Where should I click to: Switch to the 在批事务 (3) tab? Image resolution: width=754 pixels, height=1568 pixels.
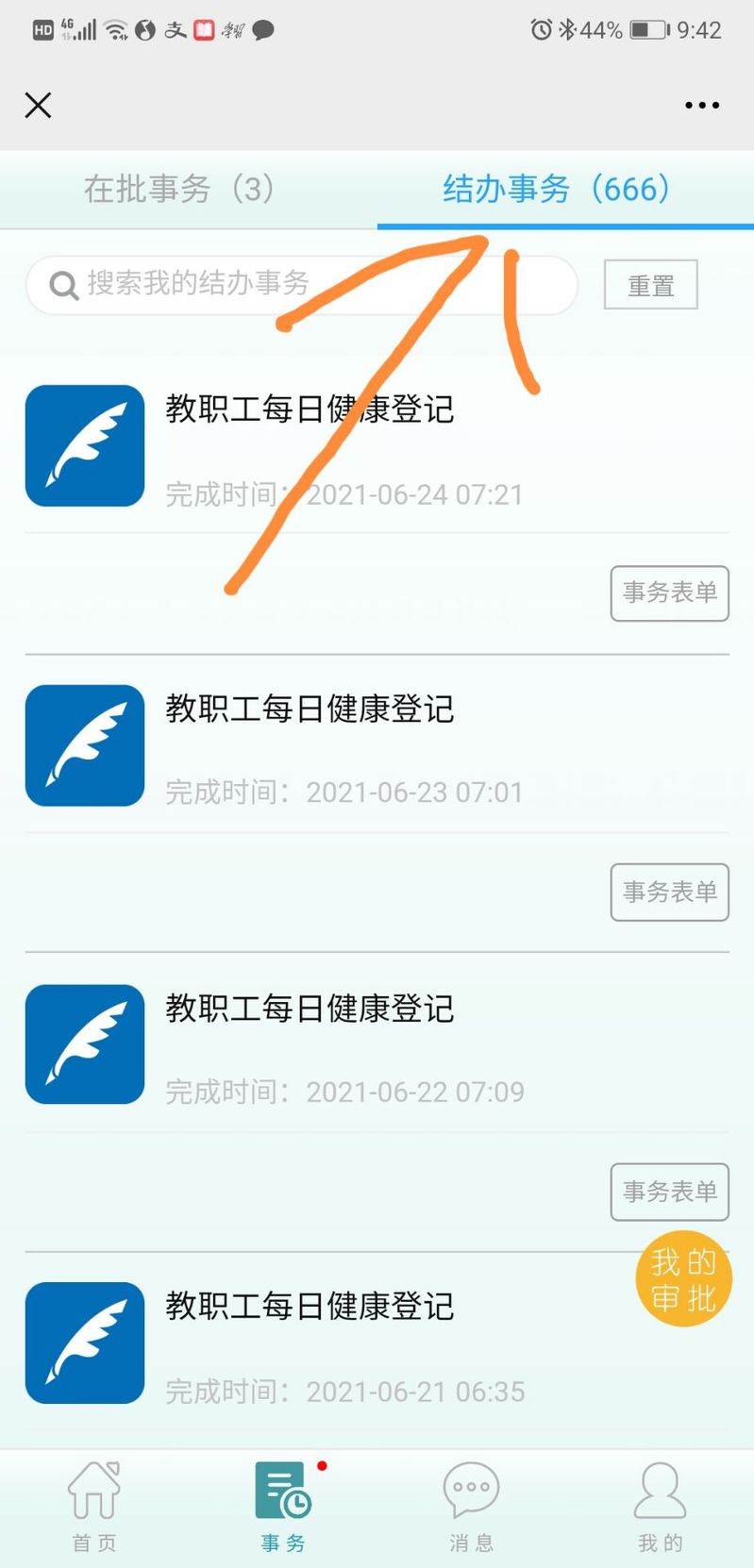(x=179, y=189)
